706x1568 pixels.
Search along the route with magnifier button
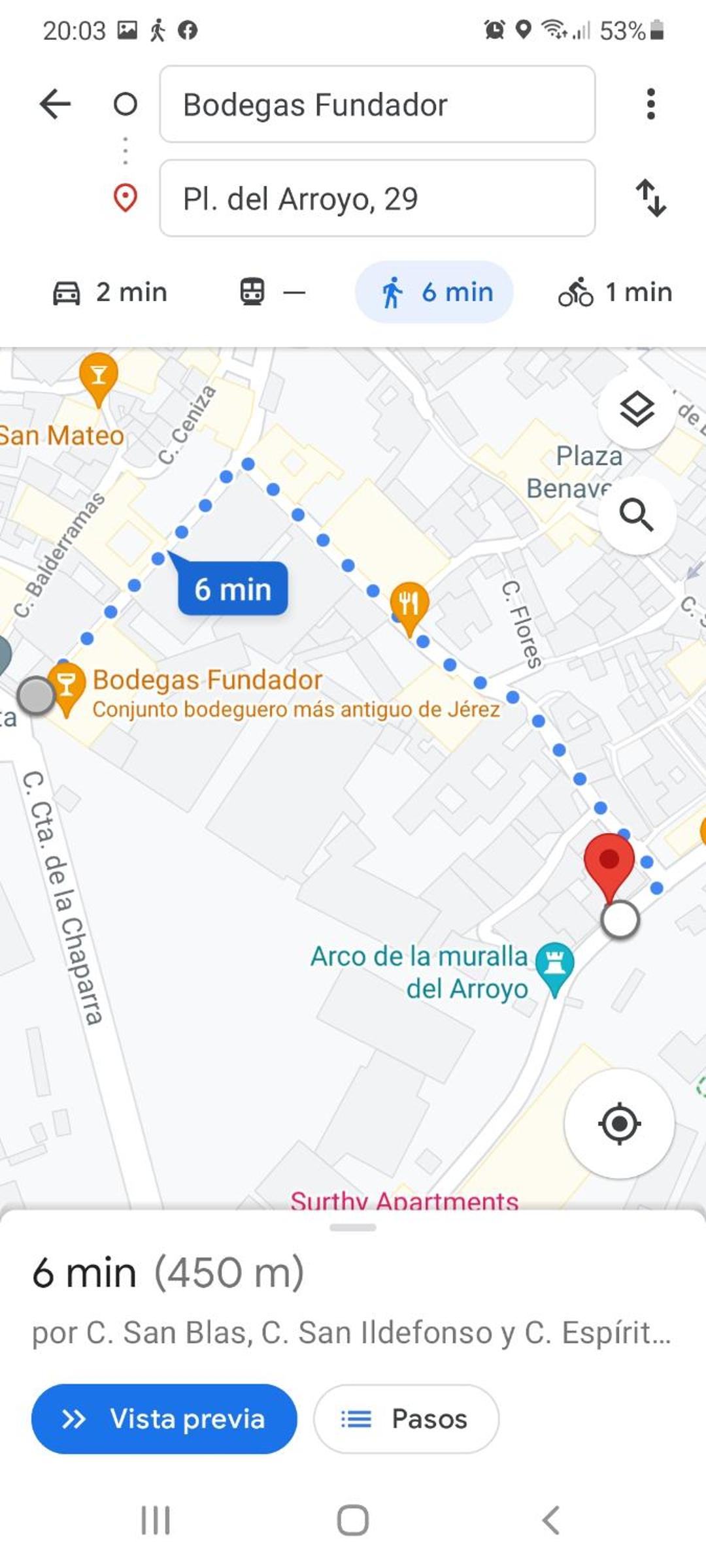[x=637, y=515]
